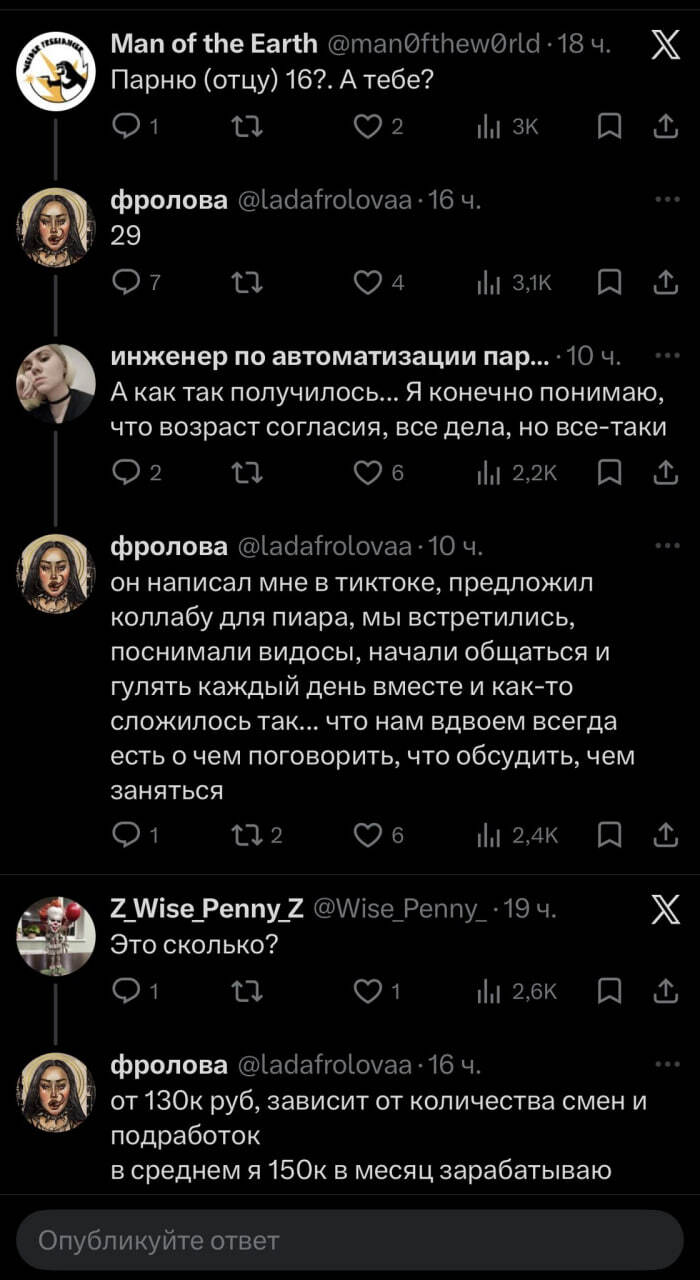The height and width of the screenshot is (1280, 700).
Task: Open overflow menu on фролова's salary reply
Action: click(666, 1064)
